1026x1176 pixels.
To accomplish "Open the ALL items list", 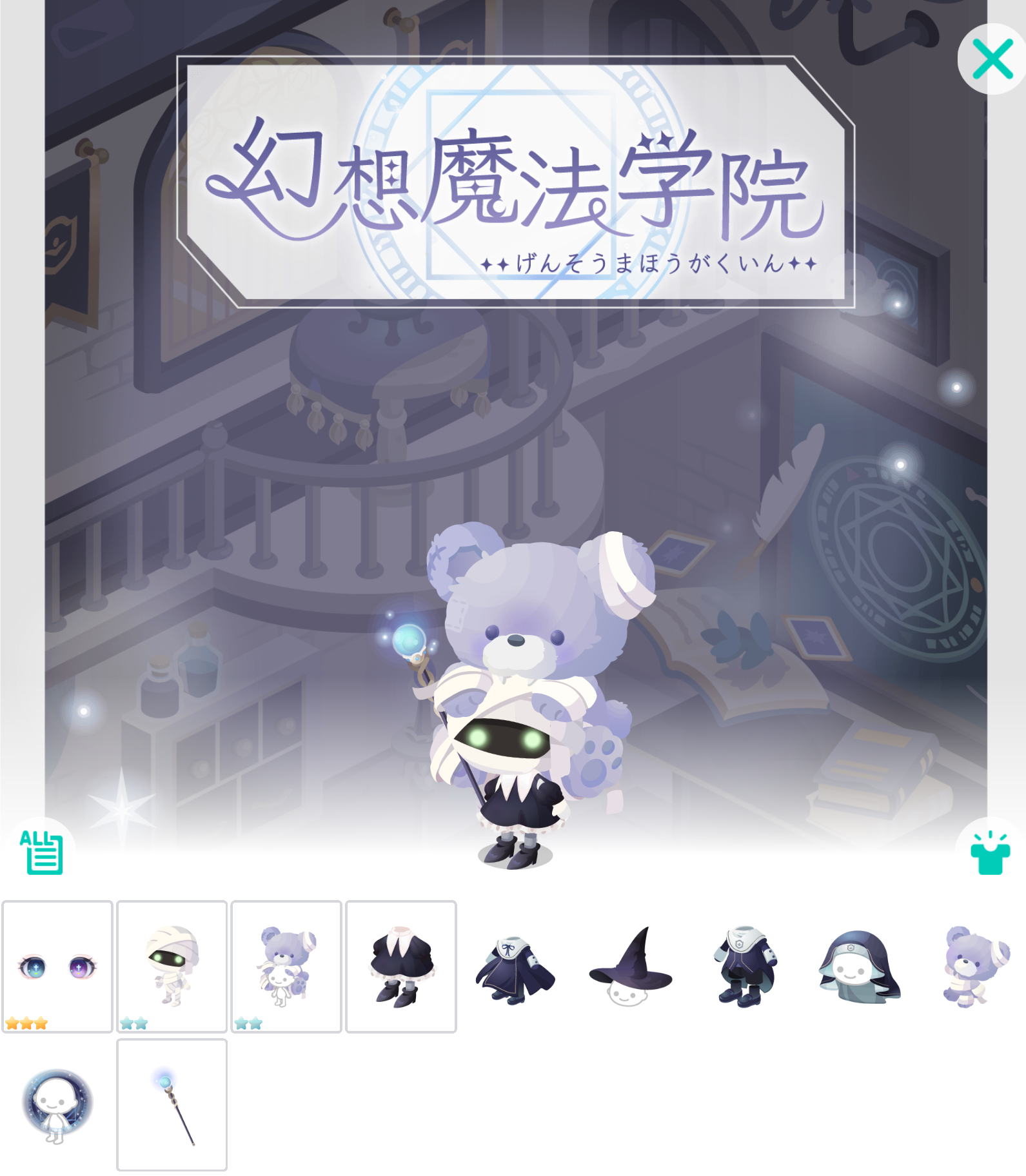I will (41, 852).
